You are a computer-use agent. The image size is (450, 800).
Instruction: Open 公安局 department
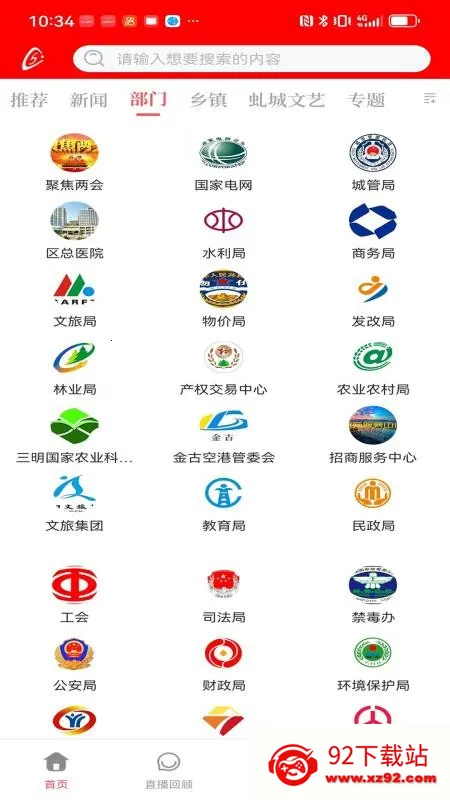tap(74, 663)
